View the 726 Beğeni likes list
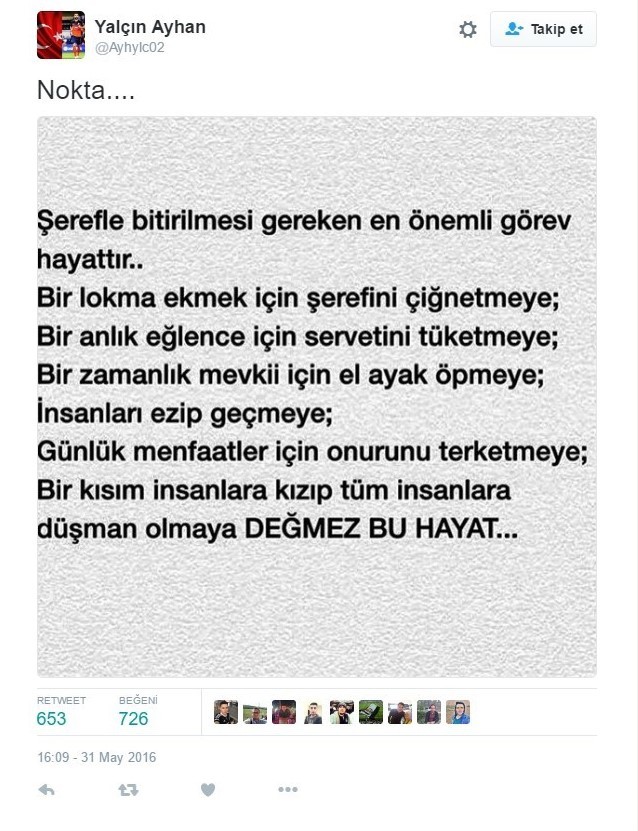Screen dimensions: 638x831 pos(133,718)
